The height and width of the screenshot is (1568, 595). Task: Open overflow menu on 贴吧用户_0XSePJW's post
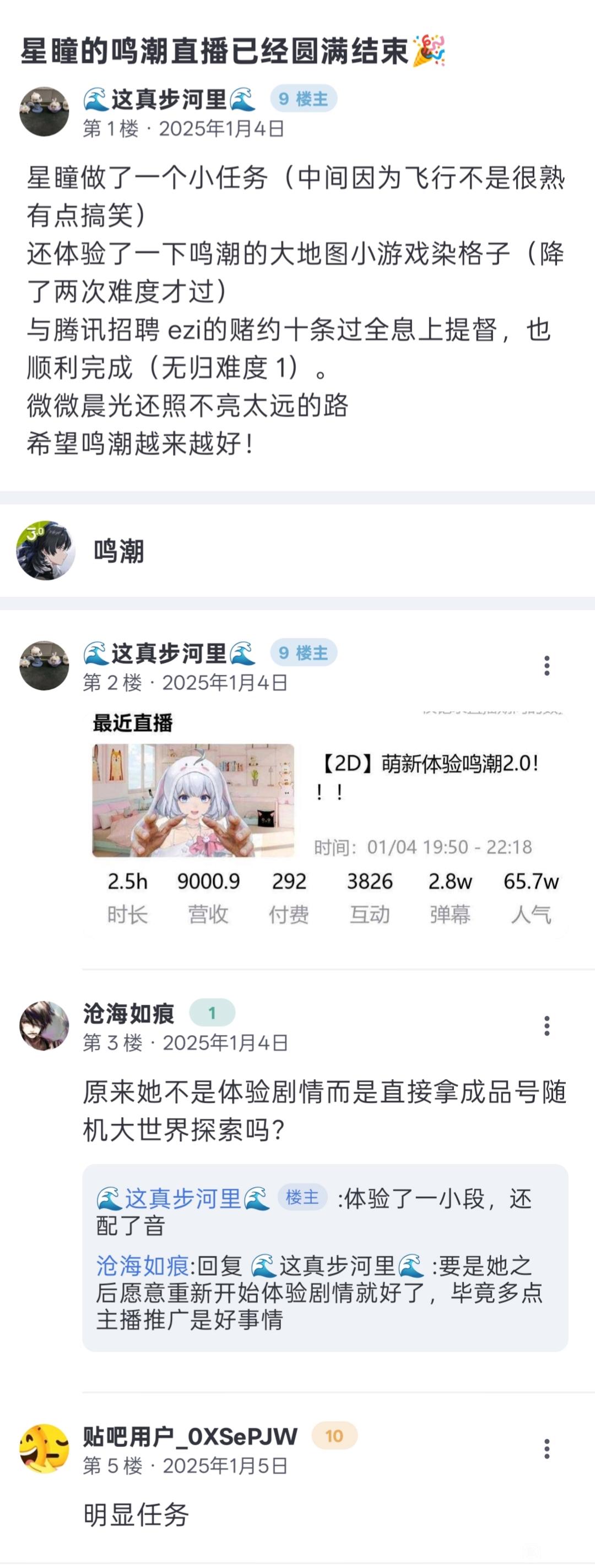pyautogui.click(x=547, y=1449)
